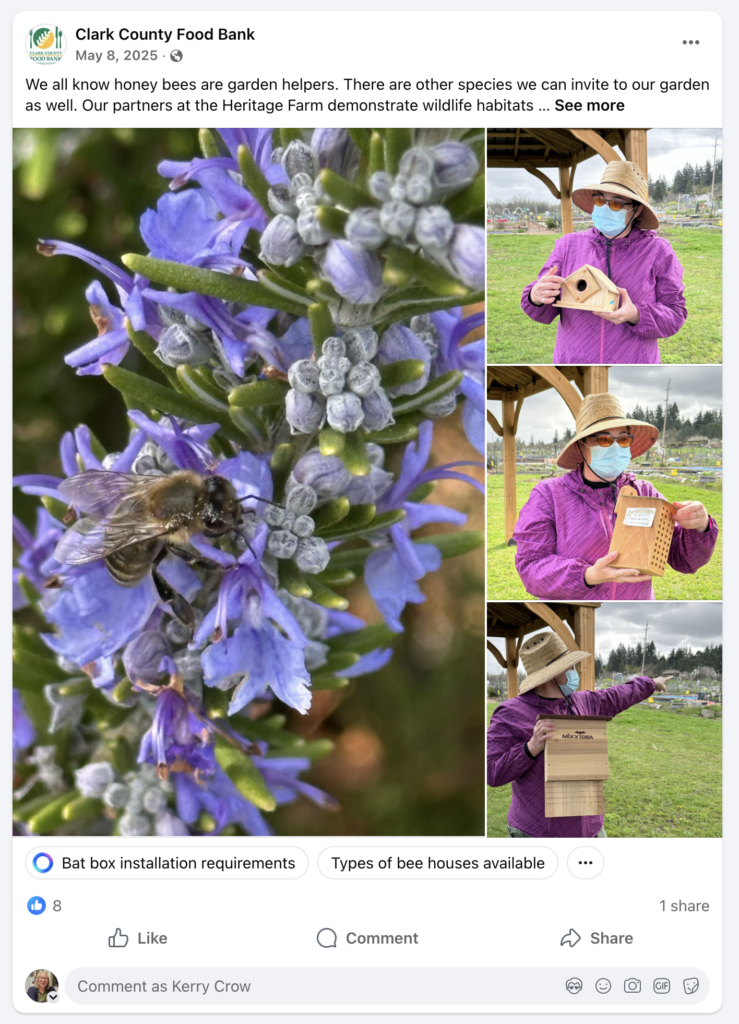Attach a photo to the comment
This screenshot has width=739, height=1024.
pos(632,986)
